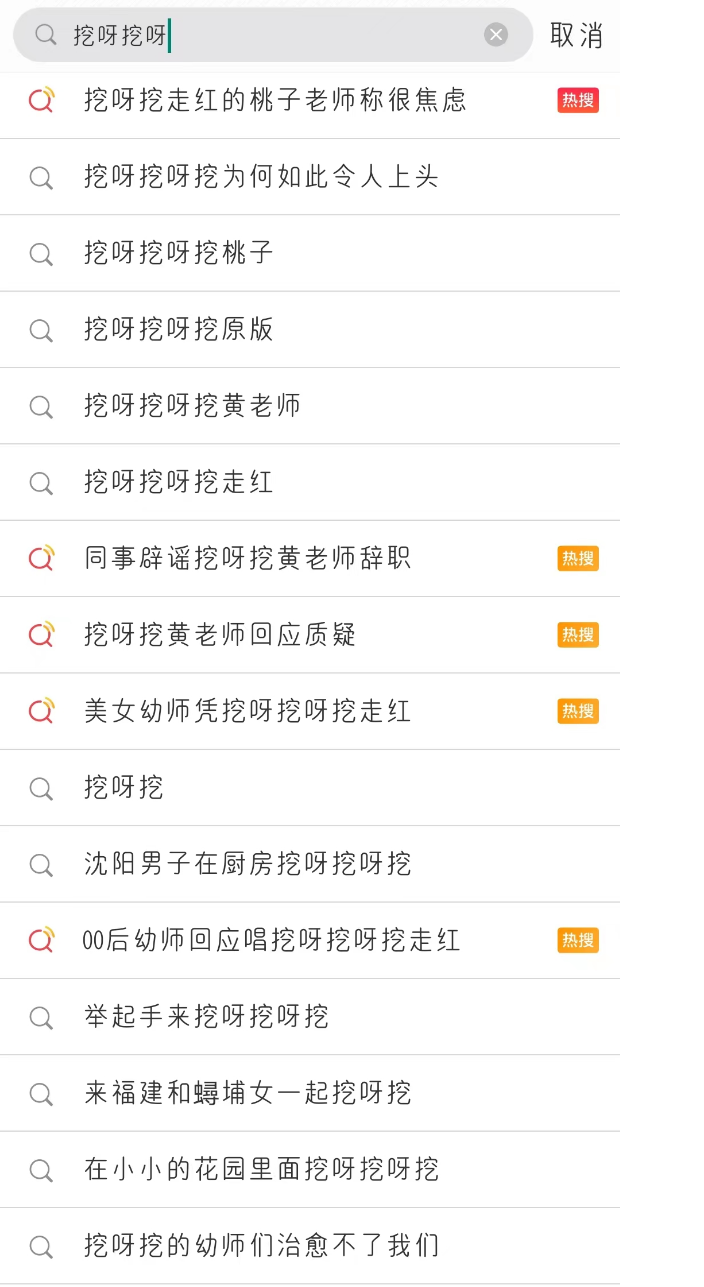Image resolution: width=704 pixels, height=1287 pixels.
Task: Cancel the search with 取消
Action: point(576,36)
